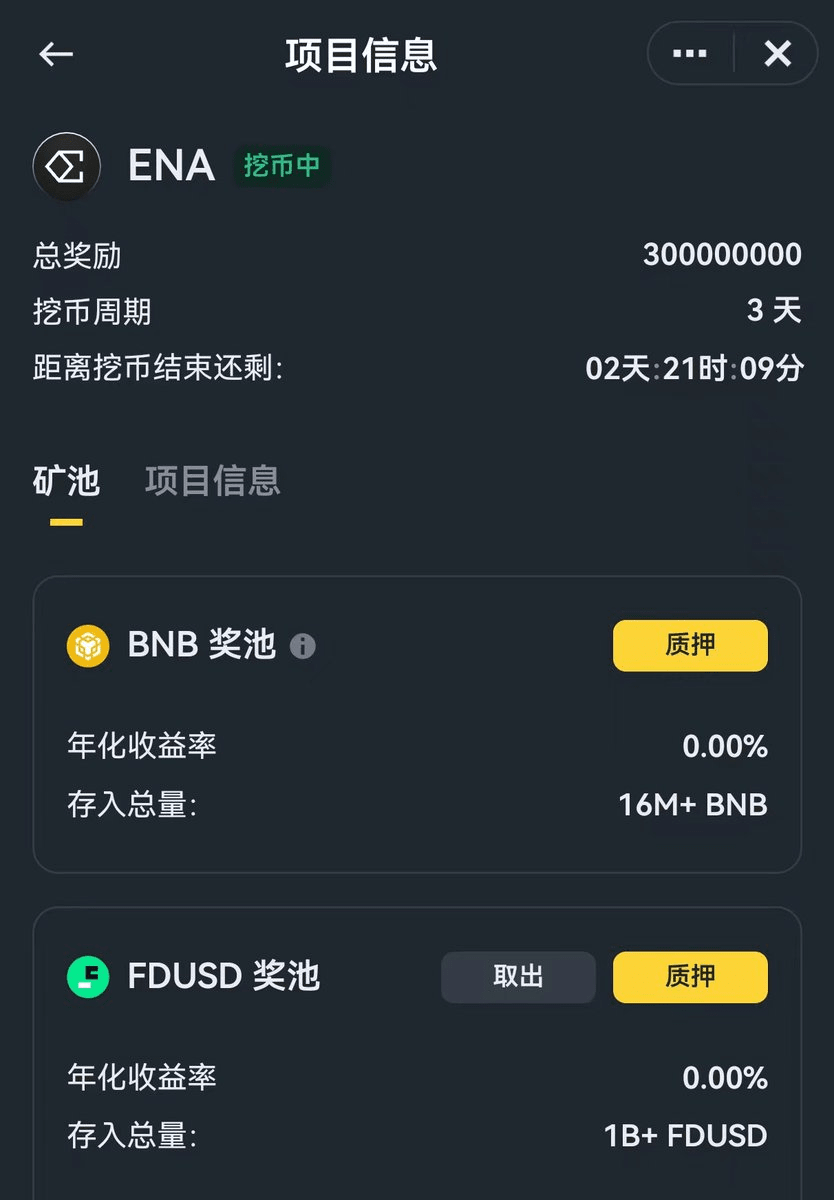Click the yellow underline below 矿池
The image size is (834, 1200).
(x=65, y=519)
